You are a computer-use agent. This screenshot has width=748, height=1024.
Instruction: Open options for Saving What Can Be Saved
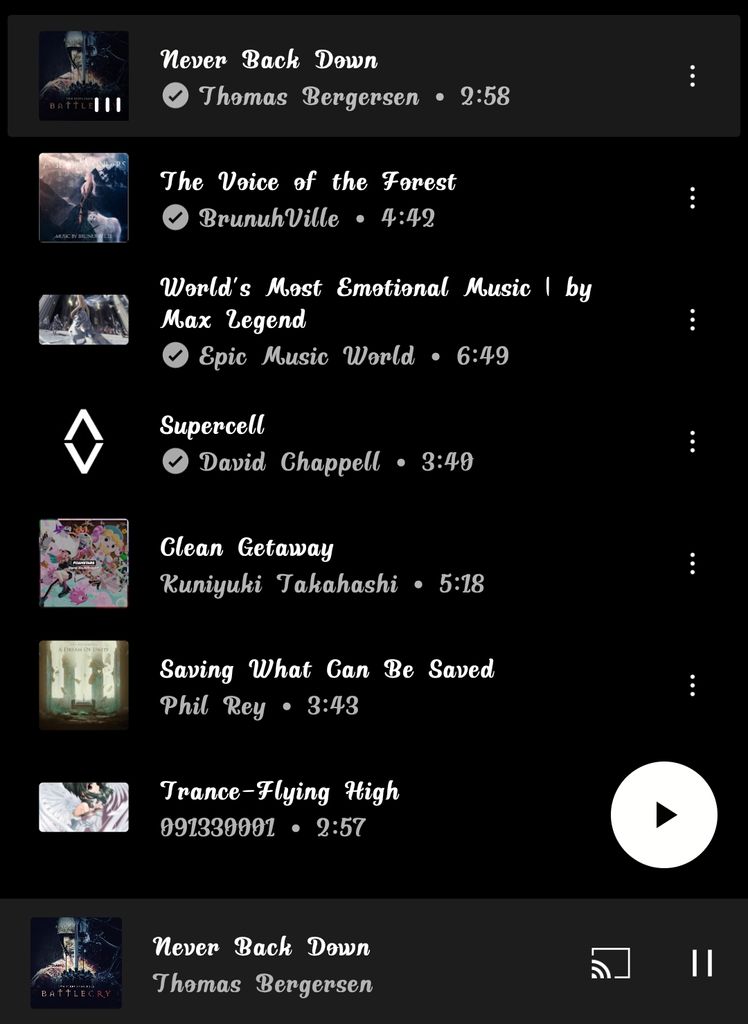pos(692,686)
